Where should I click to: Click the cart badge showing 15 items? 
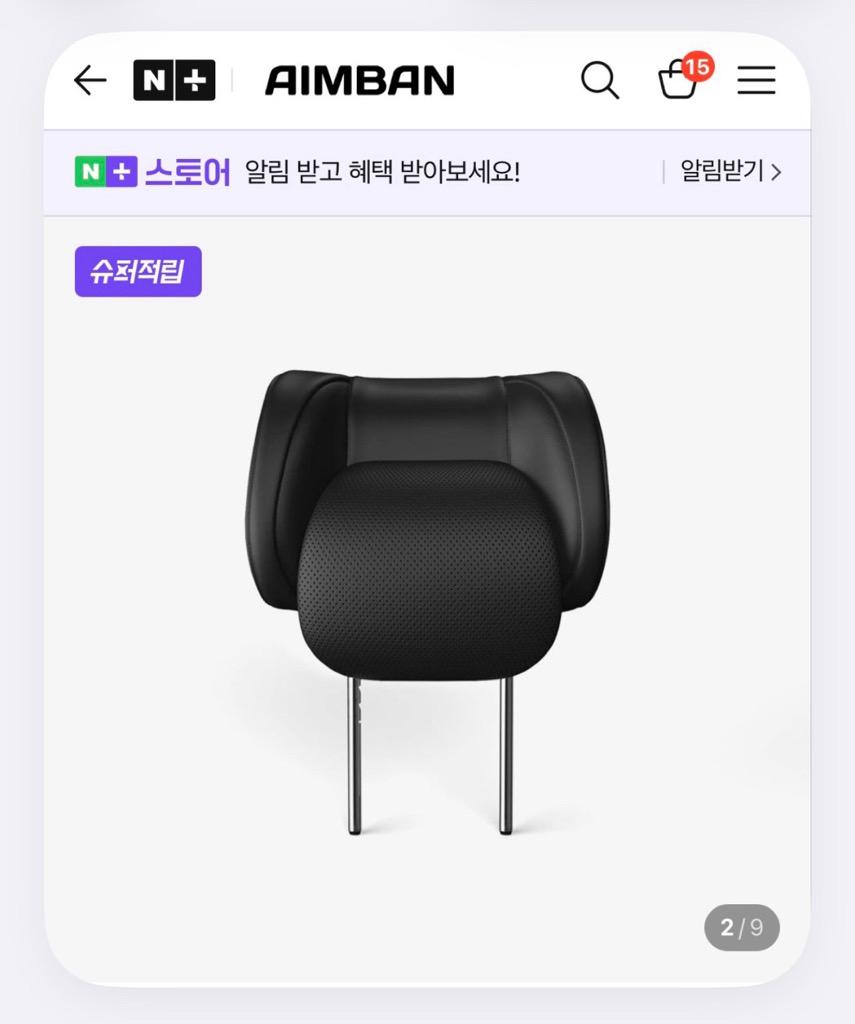[x=698, y=68]
